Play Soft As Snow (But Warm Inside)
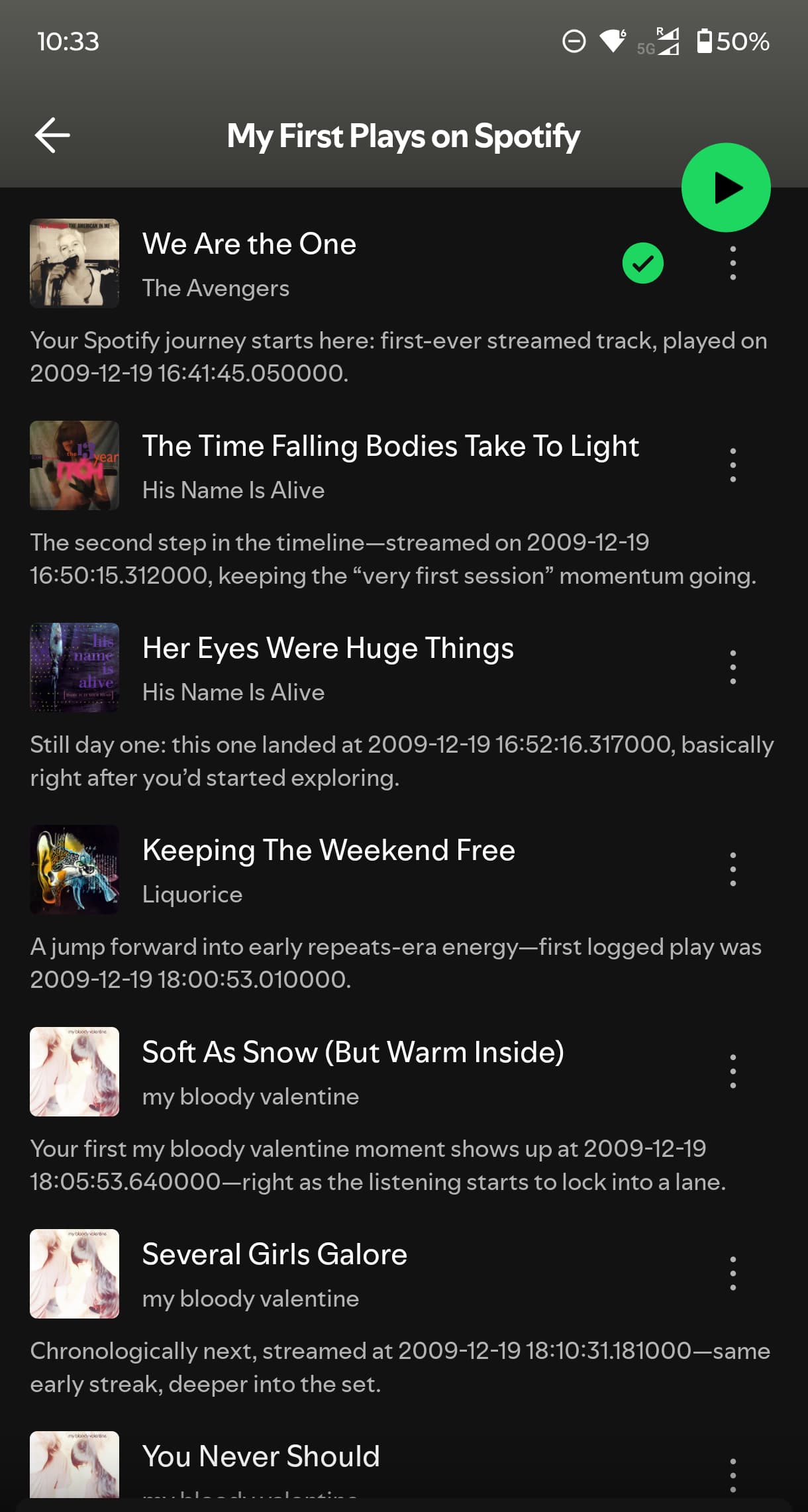Viewport: 808px width, 1512px height. click(x=353, y=1053)
